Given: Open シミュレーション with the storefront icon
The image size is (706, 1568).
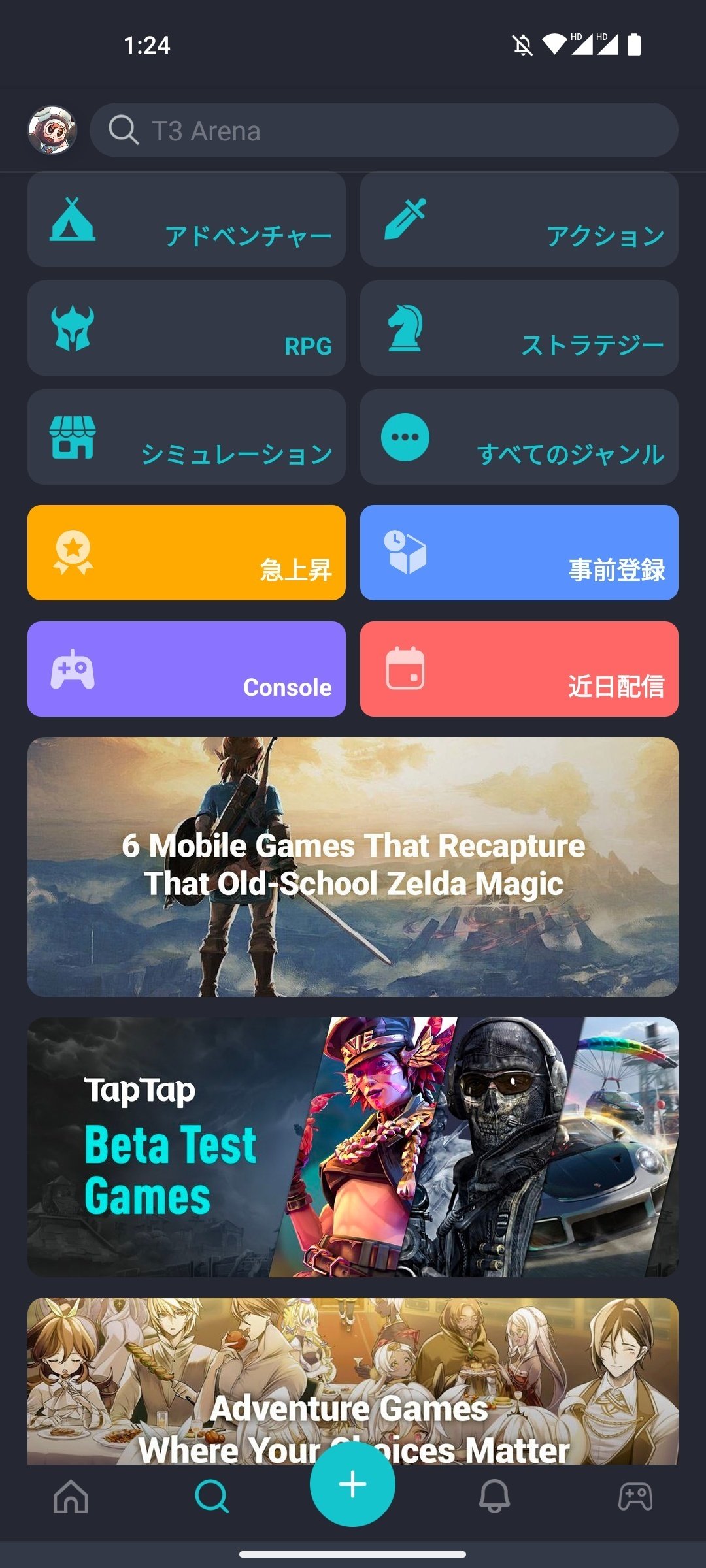Looking at the screenshot, I should [x=75, y=438].
